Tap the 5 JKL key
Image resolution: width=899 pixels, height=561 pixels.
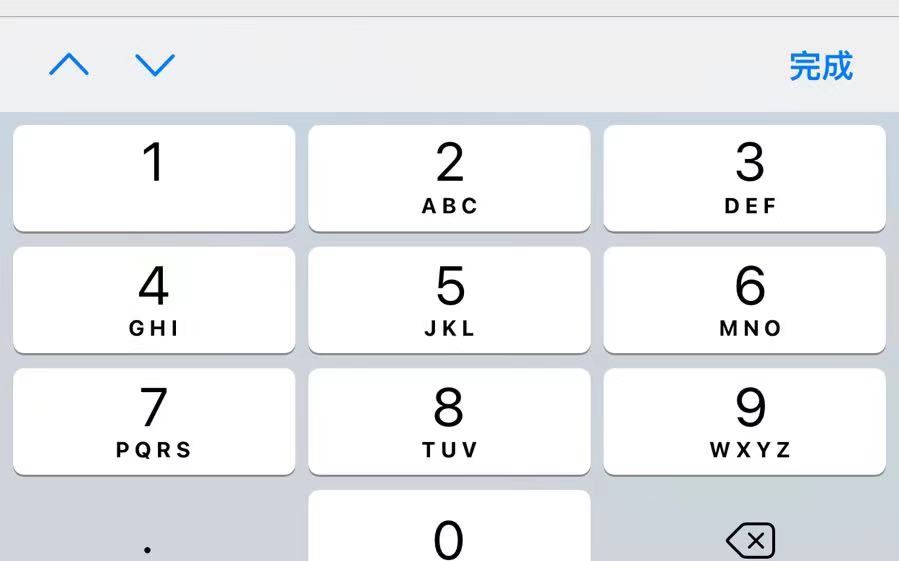pyautogui.click(x=449, y=299)
